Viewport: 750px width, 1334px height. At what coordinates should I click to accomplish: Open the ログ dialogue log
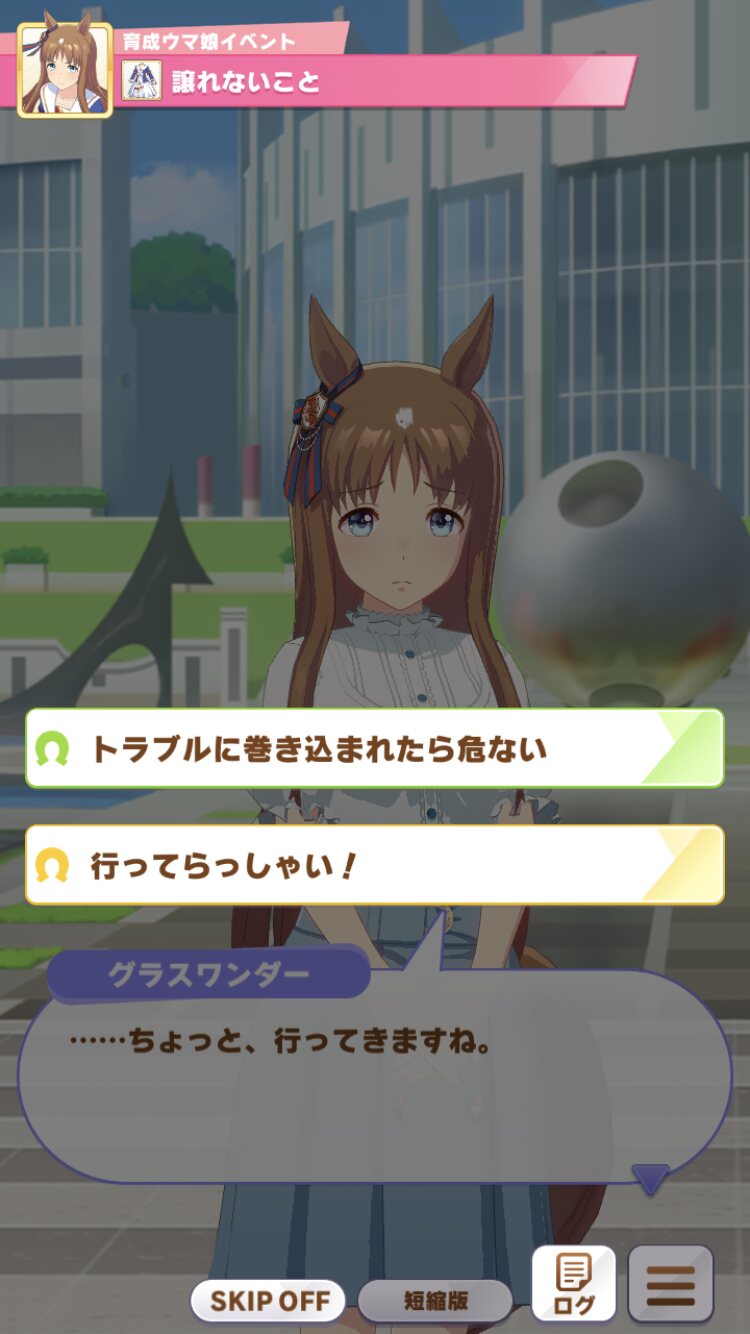pos(573,1284)
